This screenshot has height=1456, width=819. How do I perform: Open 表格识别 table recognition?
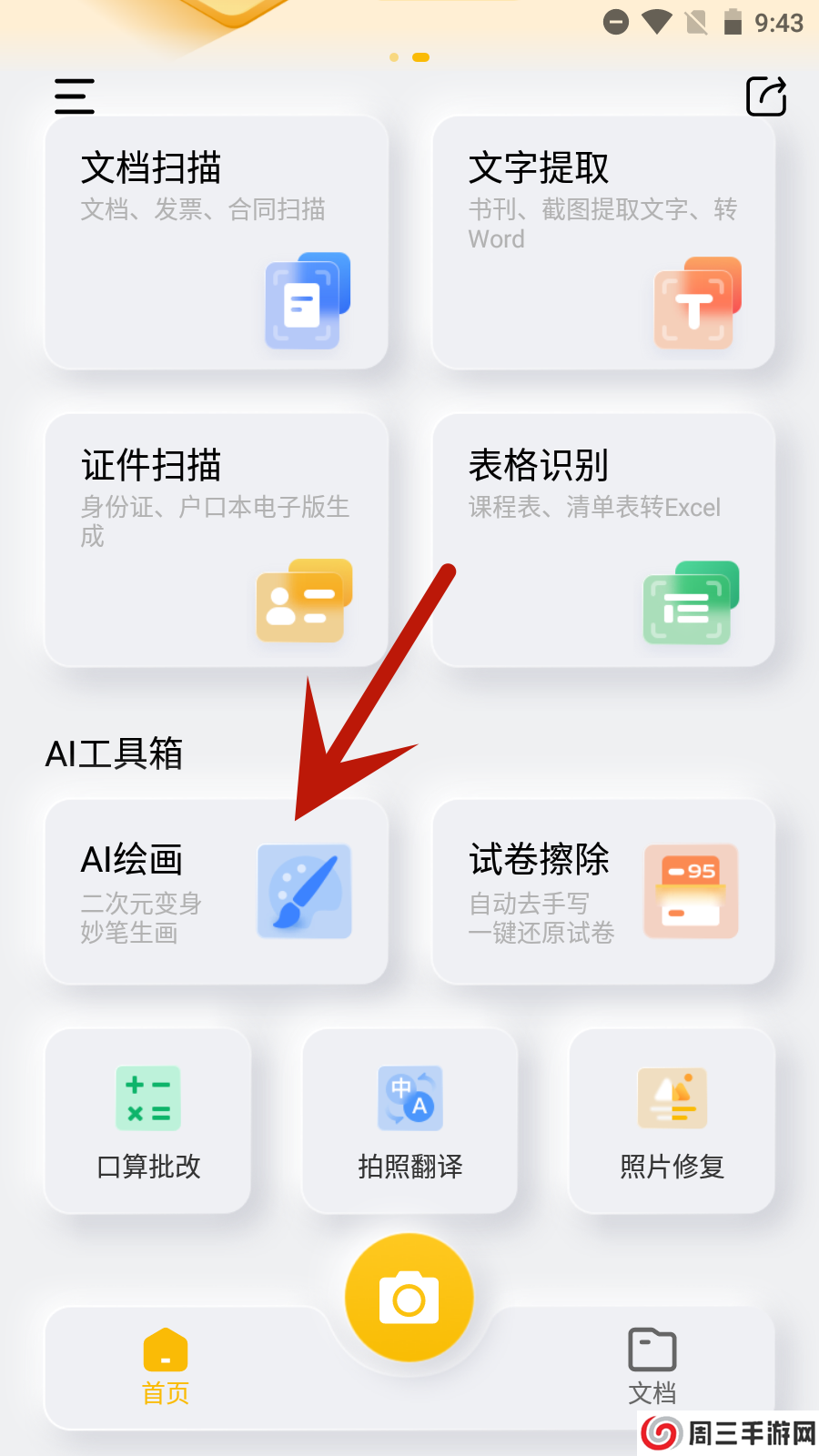pos(603,540)
